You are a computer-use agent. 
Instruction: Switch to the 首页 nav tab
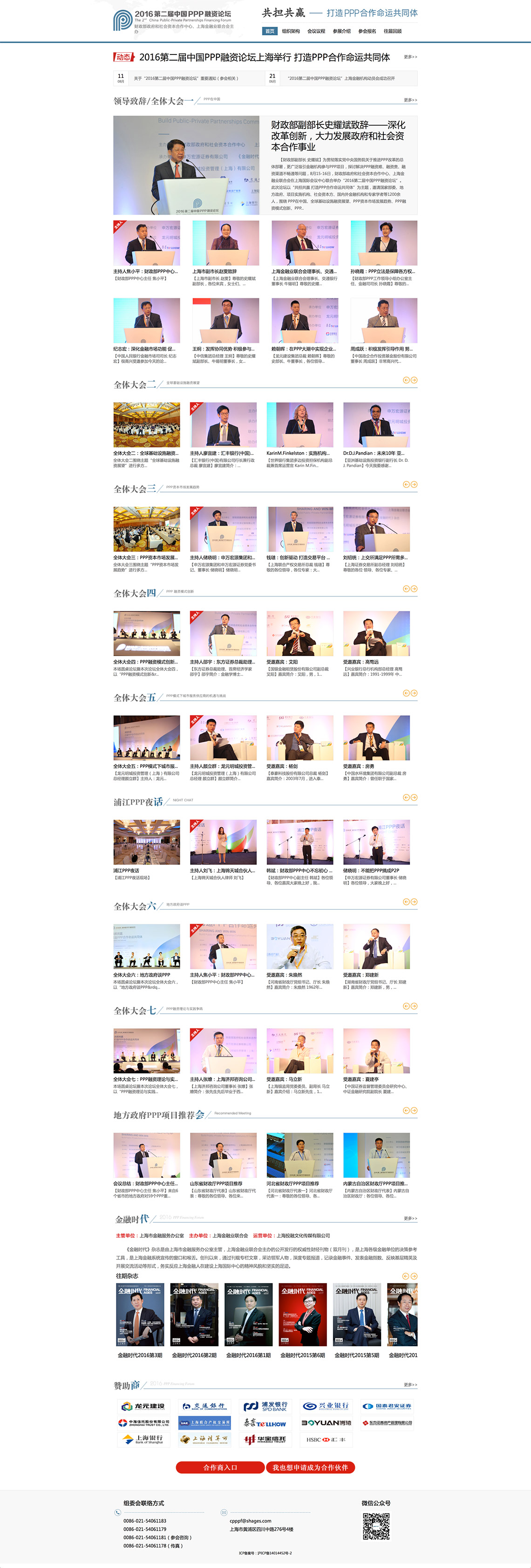click(269, 31)
